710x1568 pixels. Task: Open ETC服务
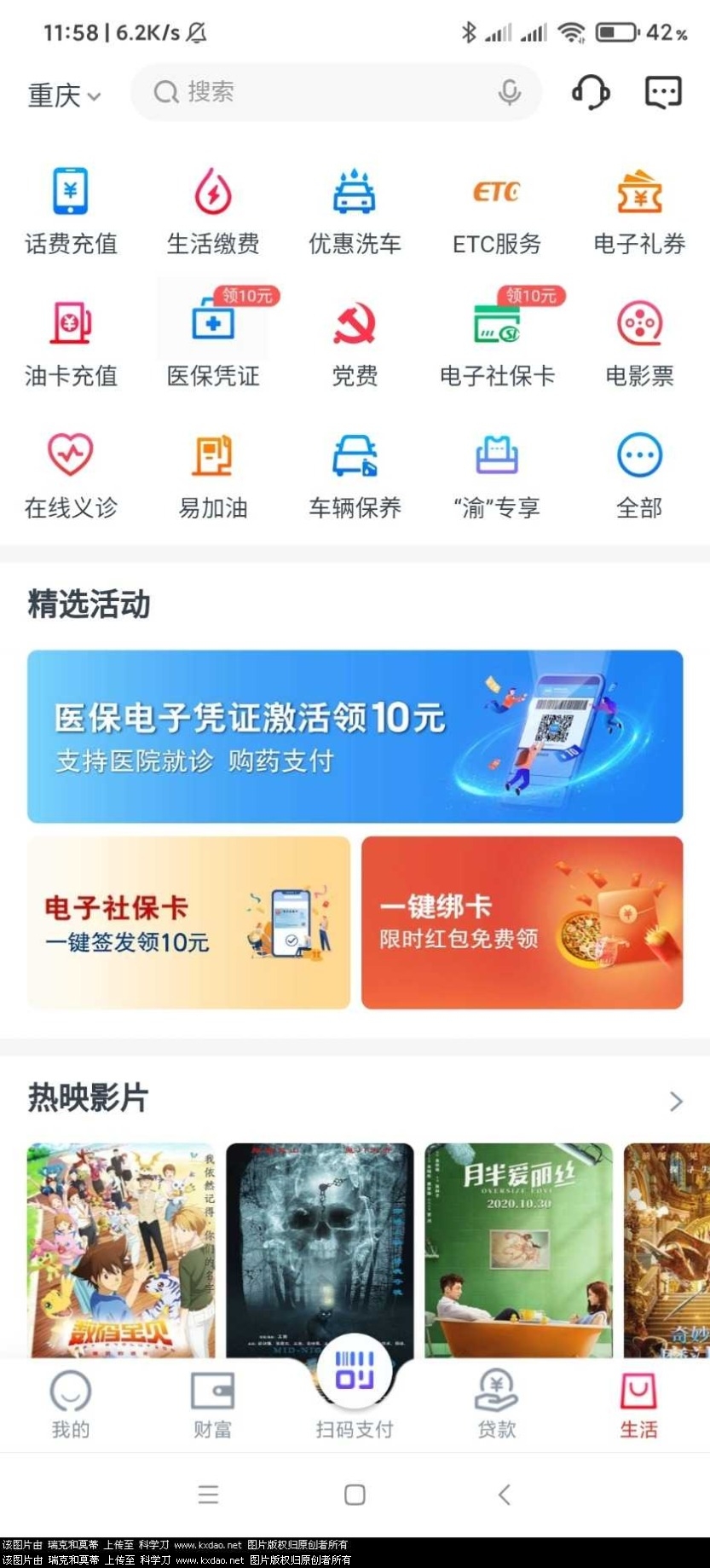pos(497,212)
